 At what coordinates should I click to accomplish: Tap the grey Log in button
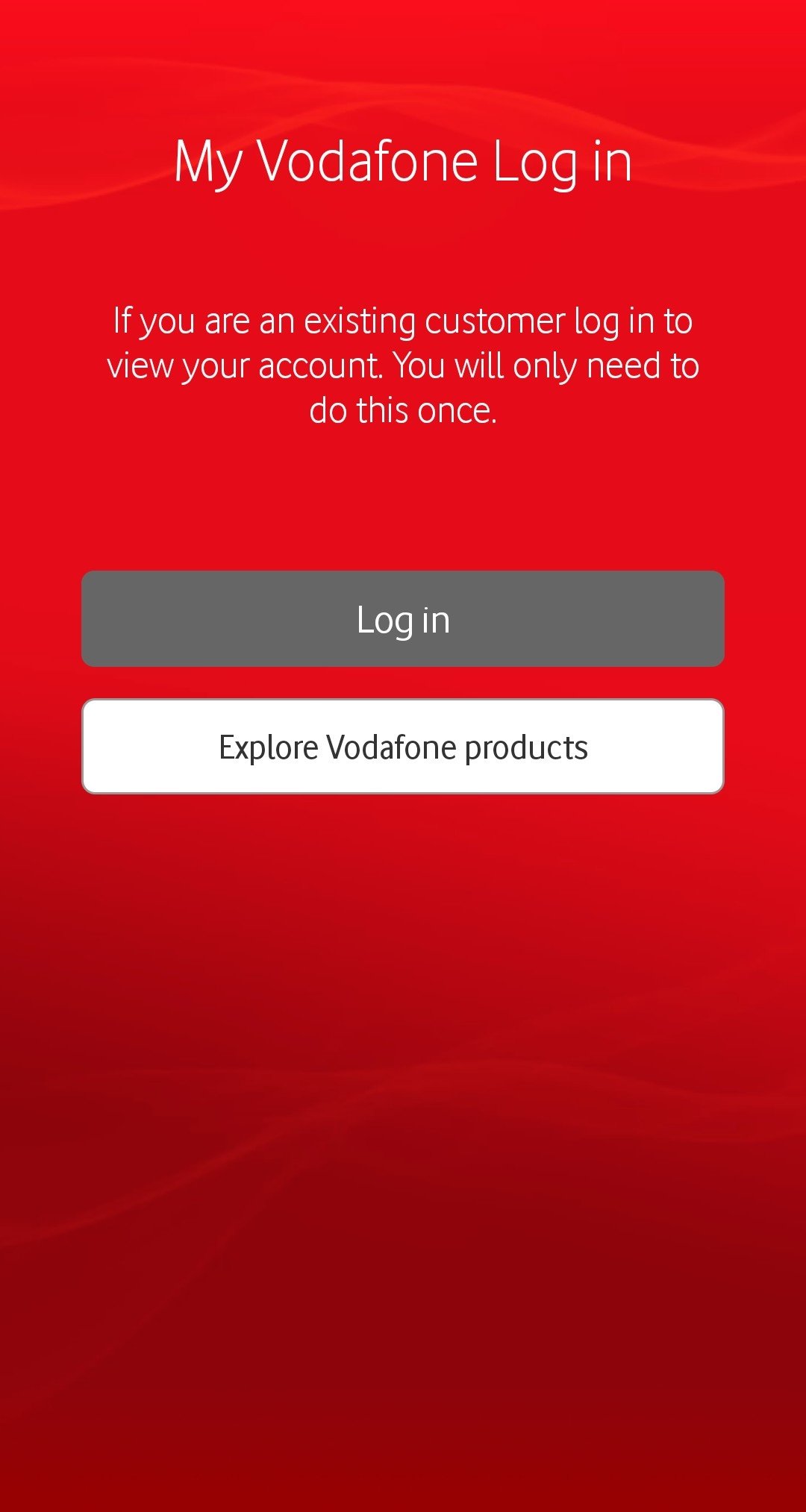click(x=403, y=618)
